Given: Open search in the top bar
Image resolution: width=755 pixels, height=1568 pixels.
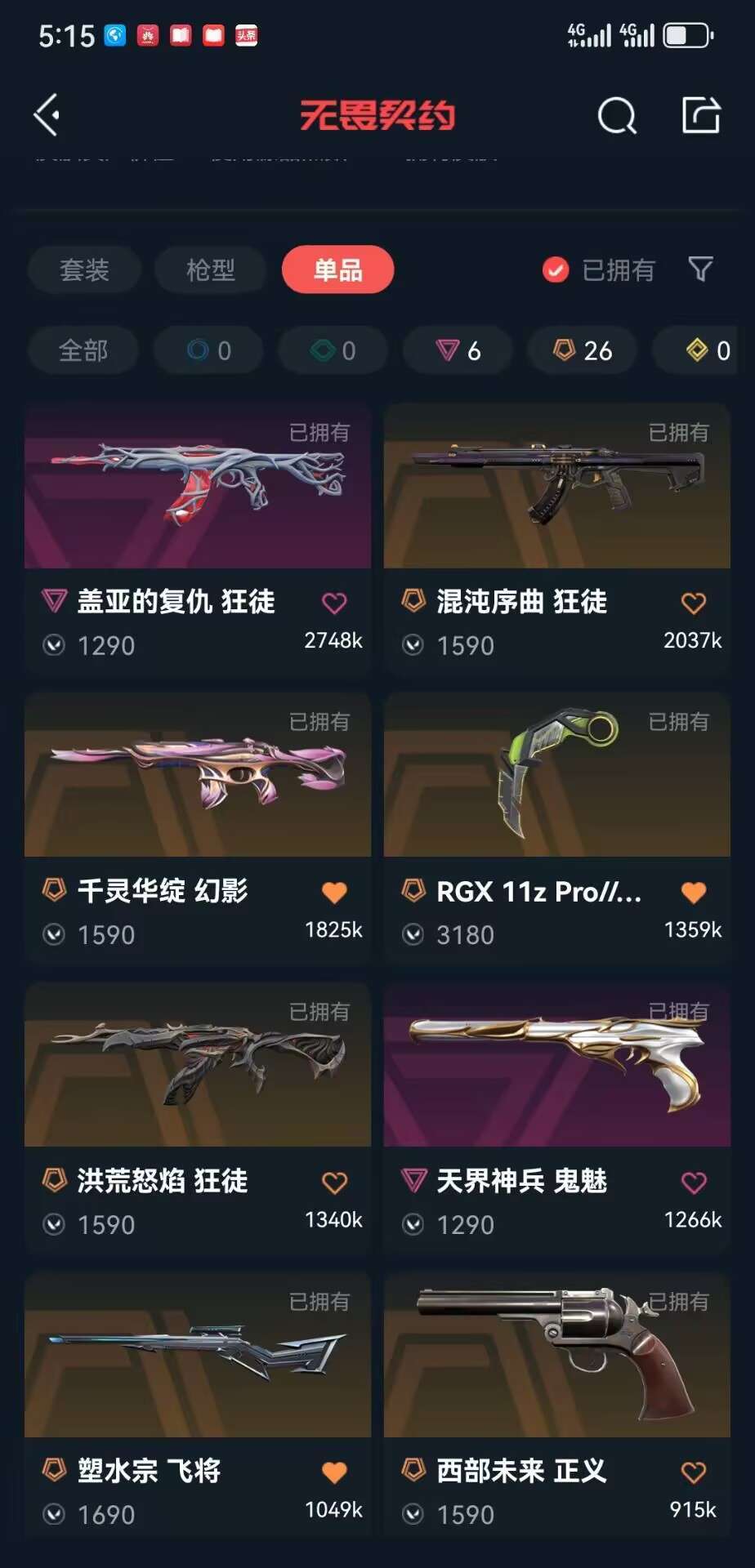Looking at the screenshot, I should [616, 116].
